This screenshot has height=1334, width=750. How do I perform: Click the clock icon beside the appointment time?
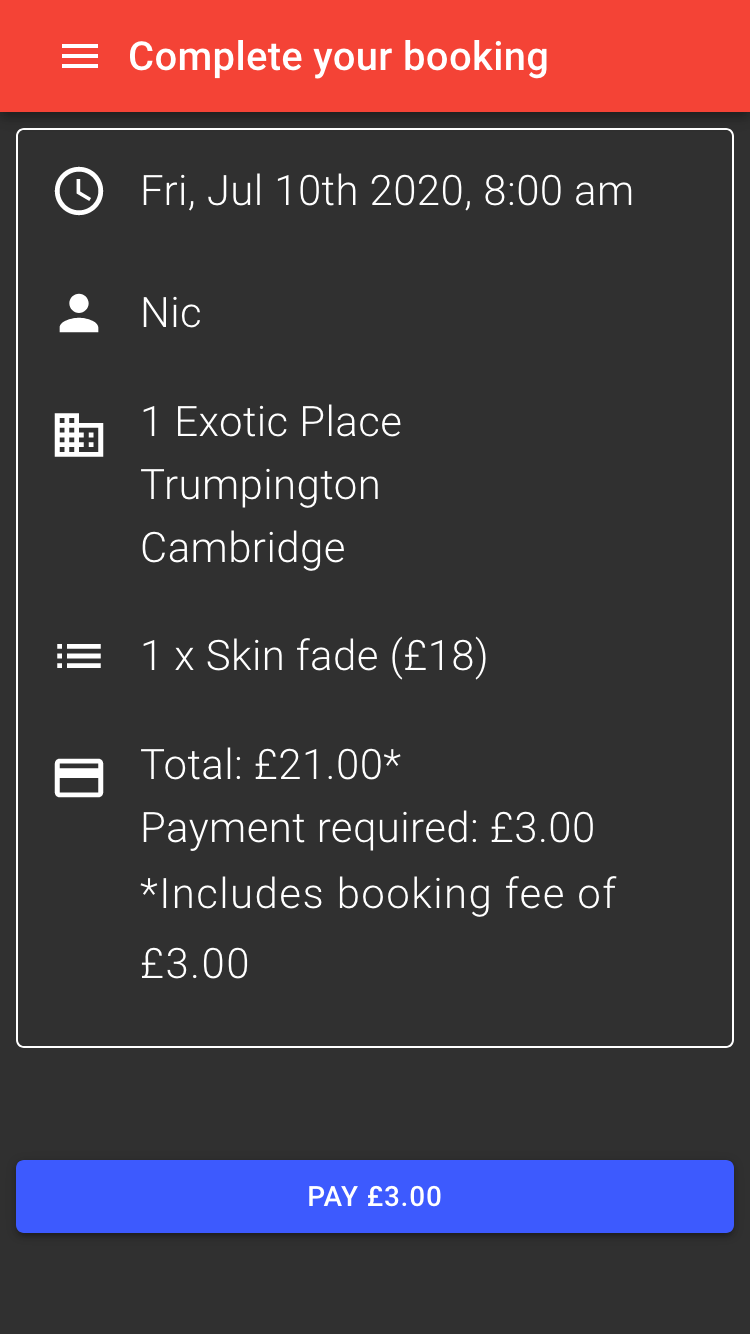click(79, 190)
